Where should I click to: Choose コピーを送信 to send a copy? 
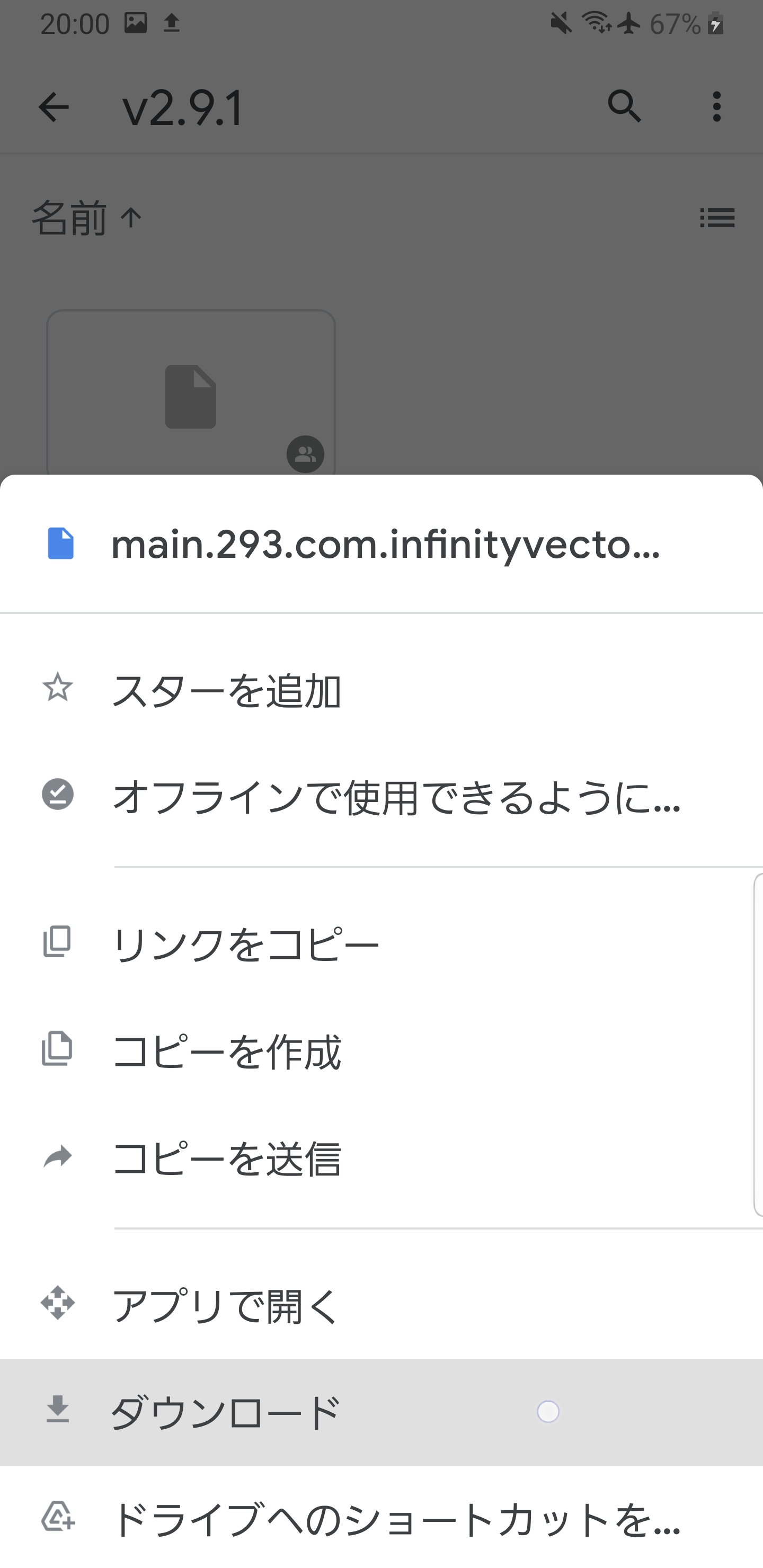pyautogui.click(x=381, y=1157)
